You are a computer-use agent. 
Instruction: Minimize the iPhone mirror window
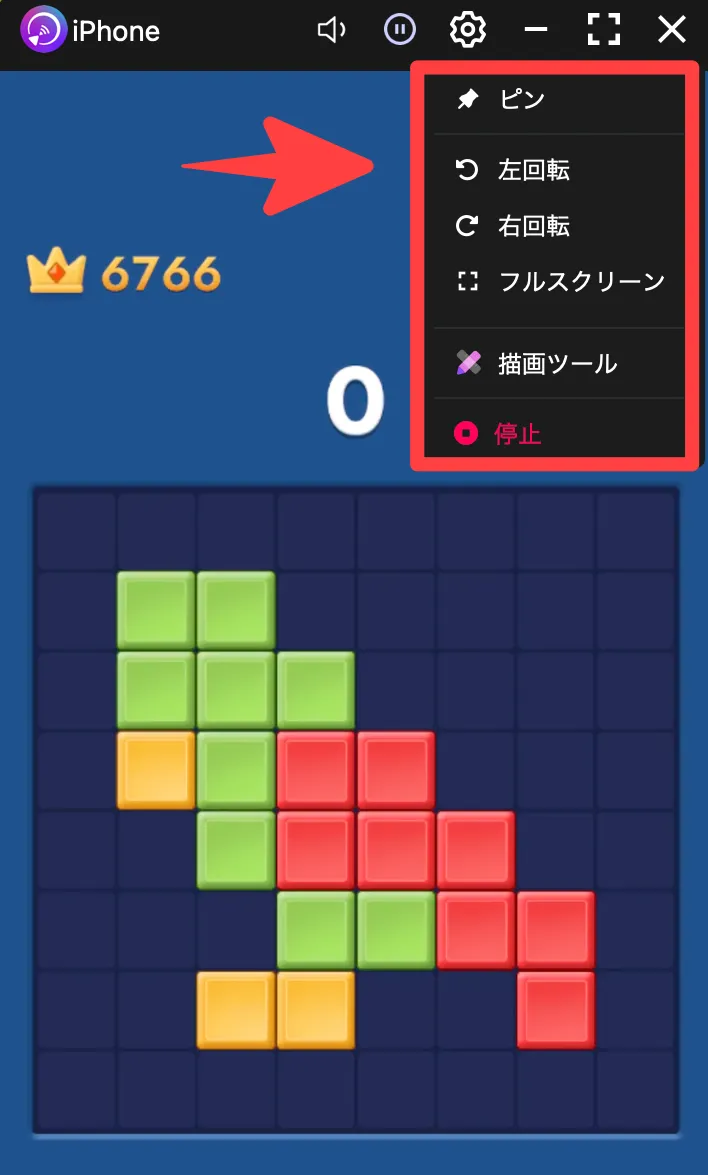click(x=536, y=31)
